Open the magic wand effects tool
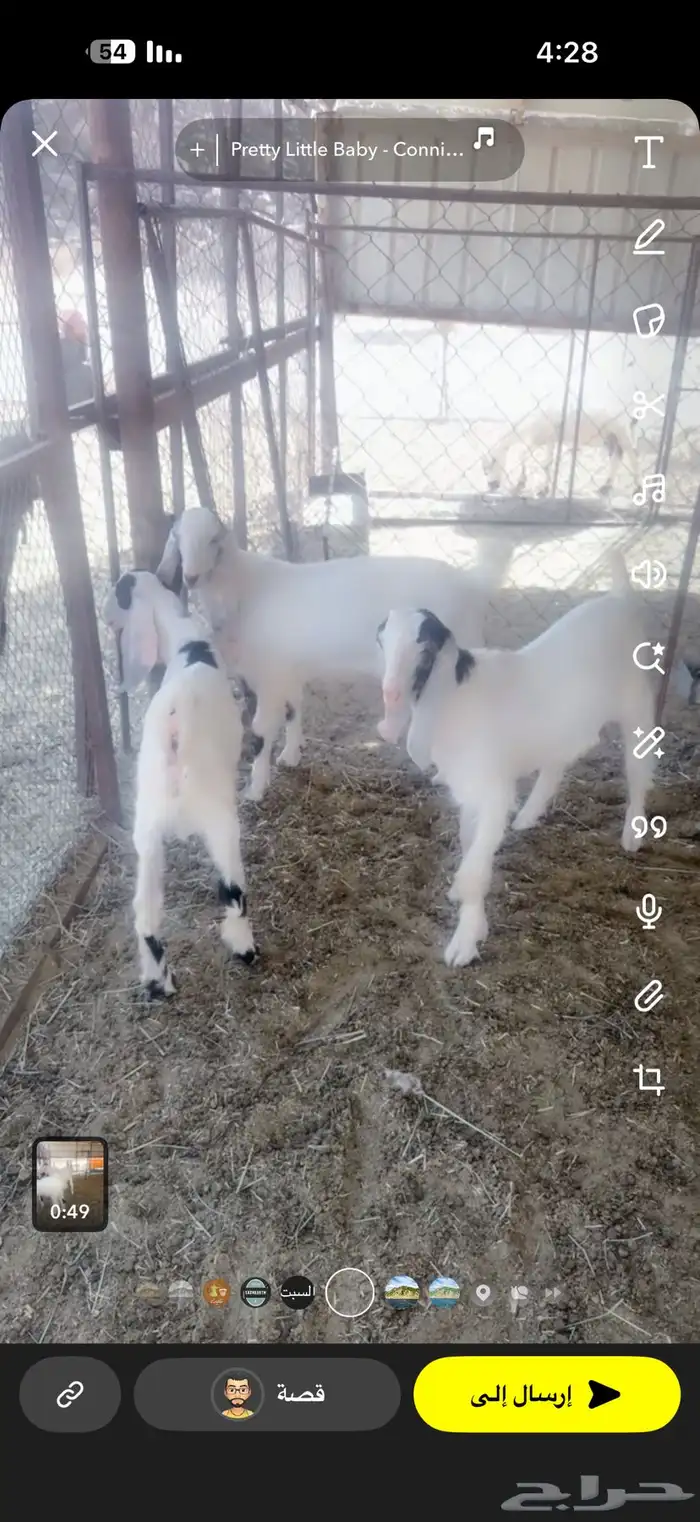The width and height of the screenshot is (700, 1522). [649, 742]
